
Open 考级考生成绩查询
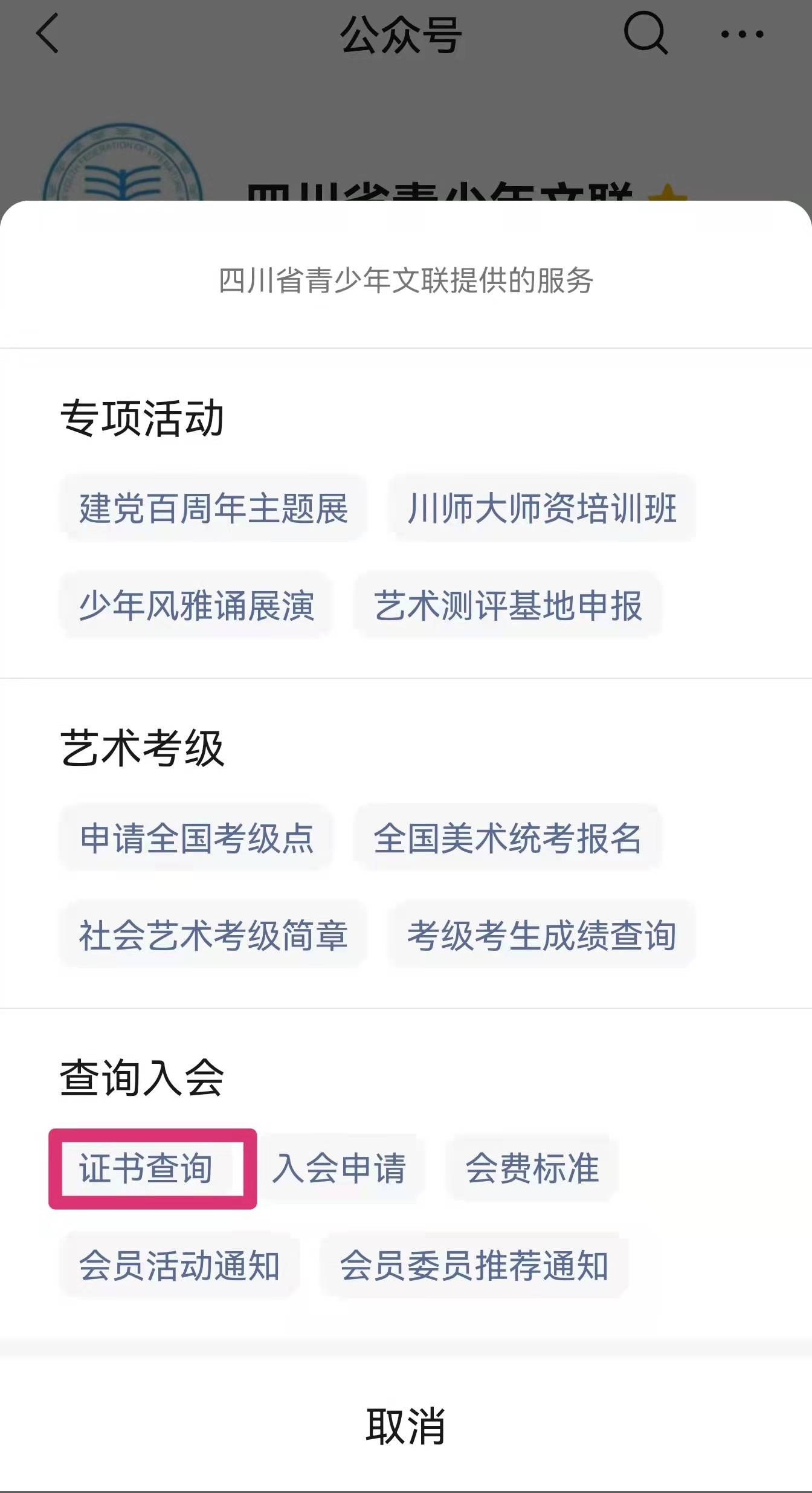coord(542,935)
